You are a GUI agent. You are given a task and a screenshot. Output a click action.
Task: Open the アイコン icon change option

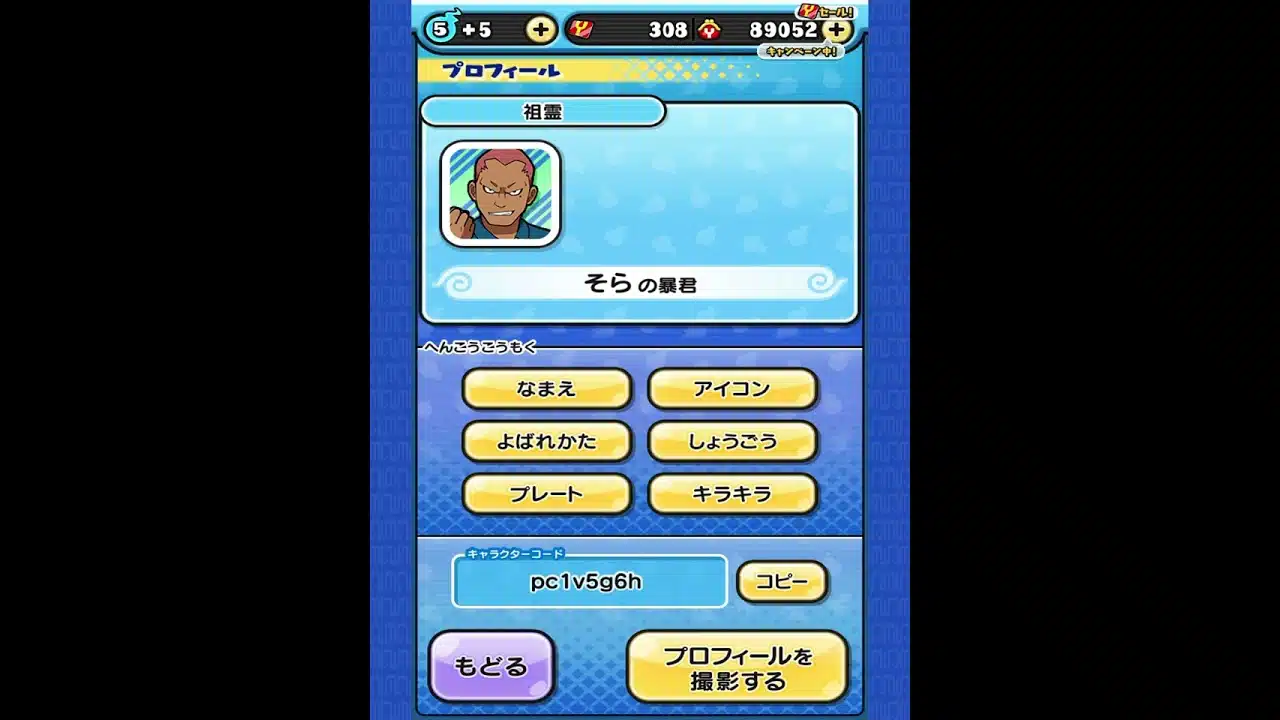pyautogui.click(x=732, y=389)
